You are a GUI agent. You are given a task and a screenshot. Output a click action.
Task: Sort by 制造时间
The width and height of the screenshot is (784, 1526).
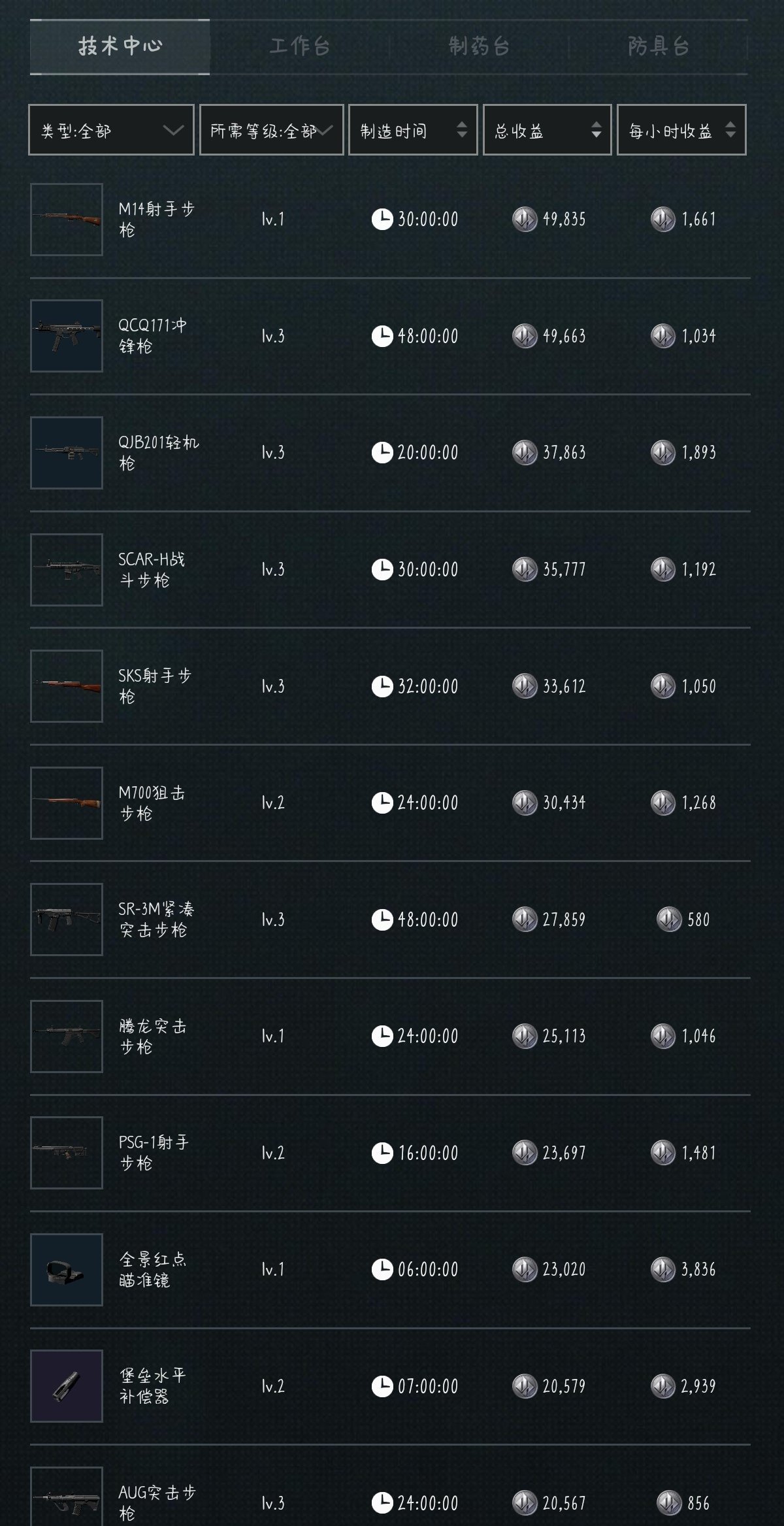413,130
